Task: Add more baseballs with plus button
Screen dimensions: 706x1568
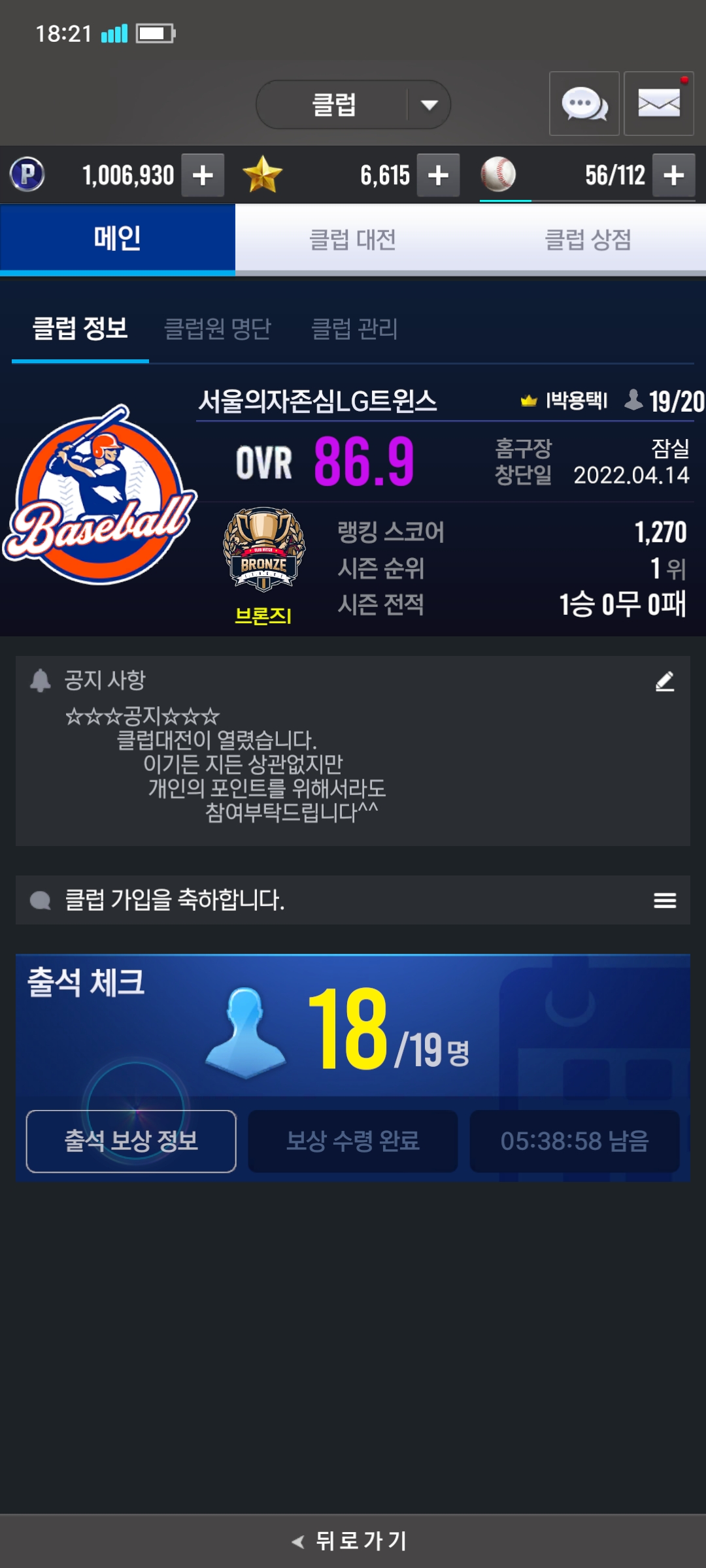Action: (x=673, y=175)
